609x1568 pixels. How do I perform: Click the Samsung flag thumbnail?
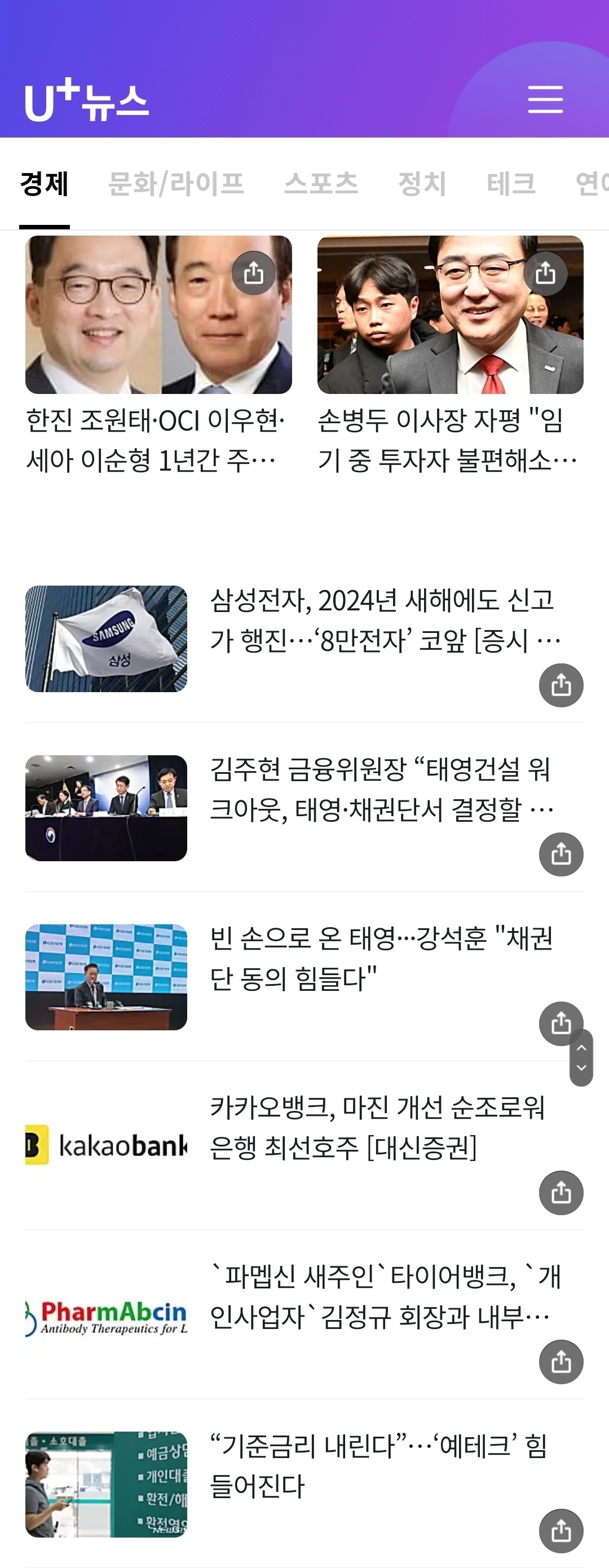pyautogui.click(x=107, y=639)
